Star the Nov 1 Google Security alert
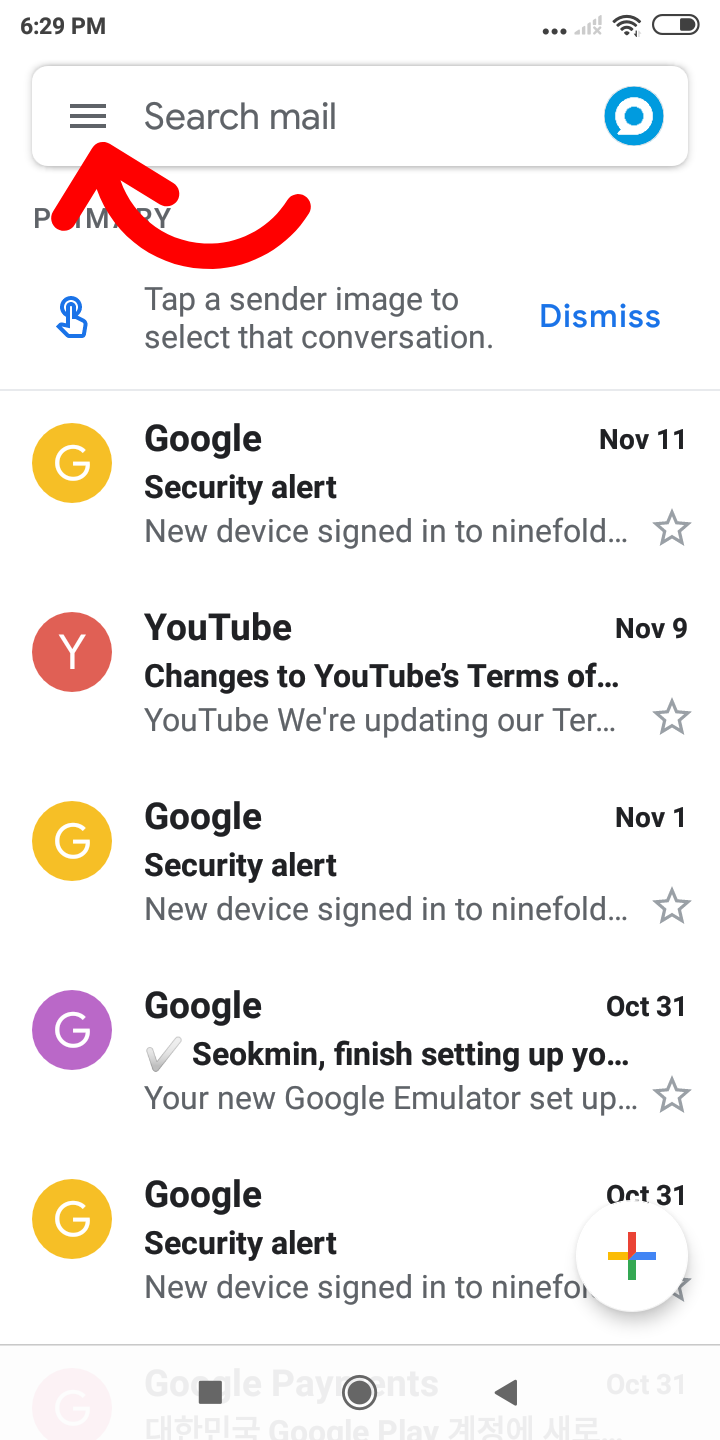 pos(671,907)
